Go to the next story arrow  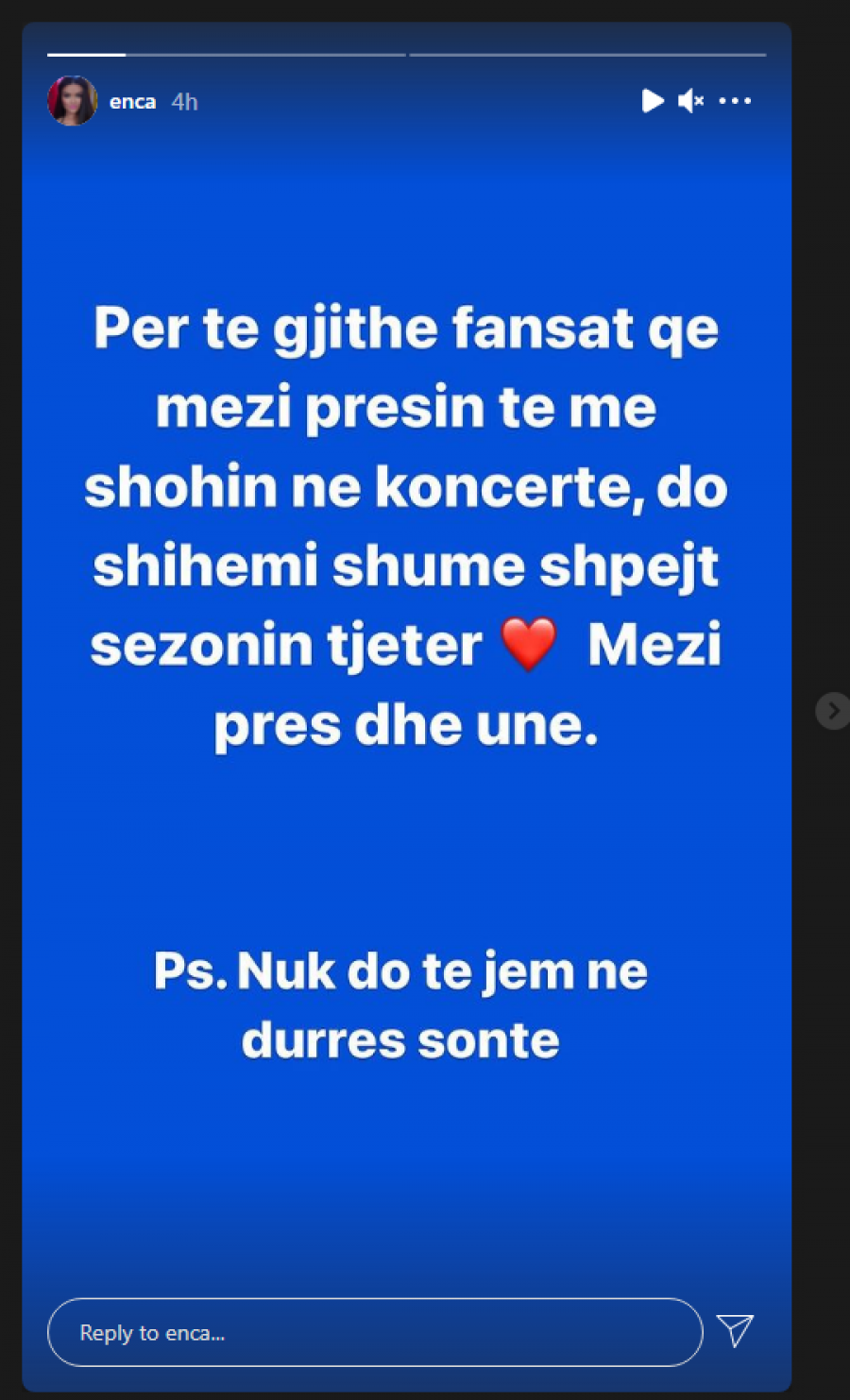[832, 711]
